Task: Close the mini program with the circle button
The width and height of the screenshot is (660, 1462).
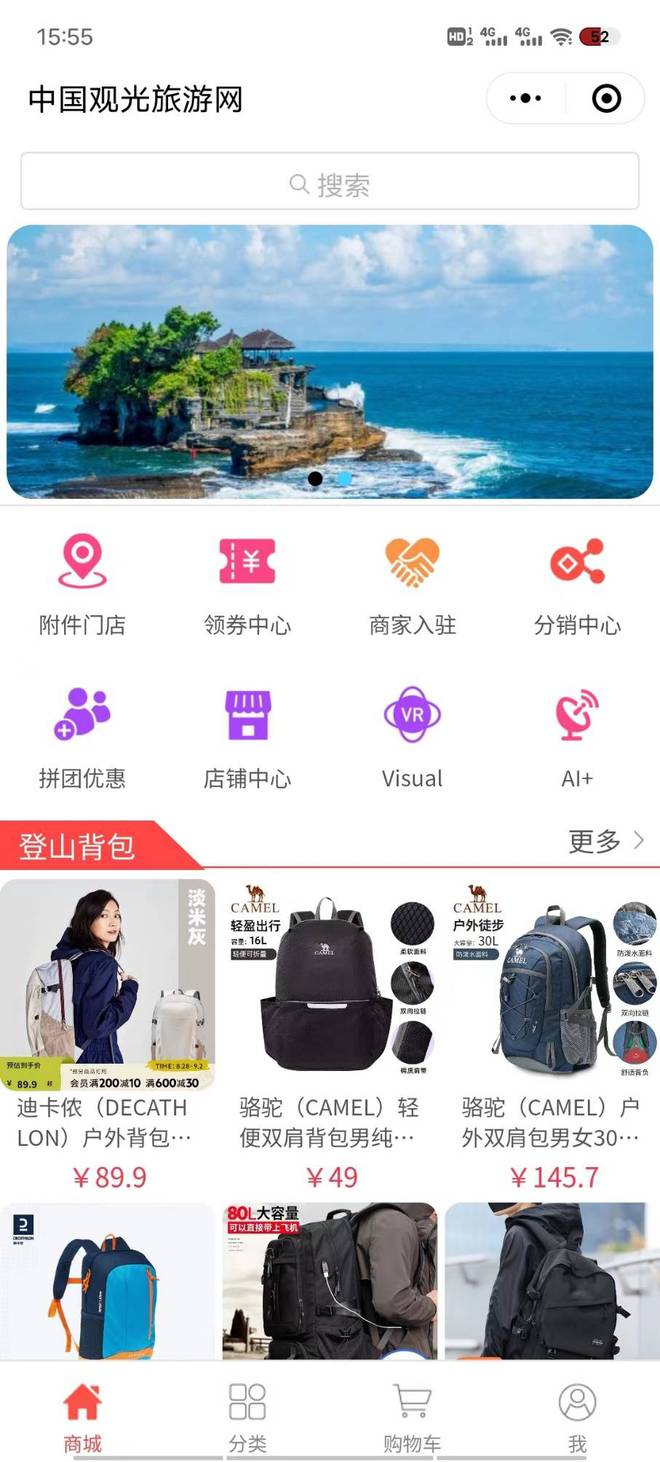Action: pyautogui.click(x=606, y=98)
